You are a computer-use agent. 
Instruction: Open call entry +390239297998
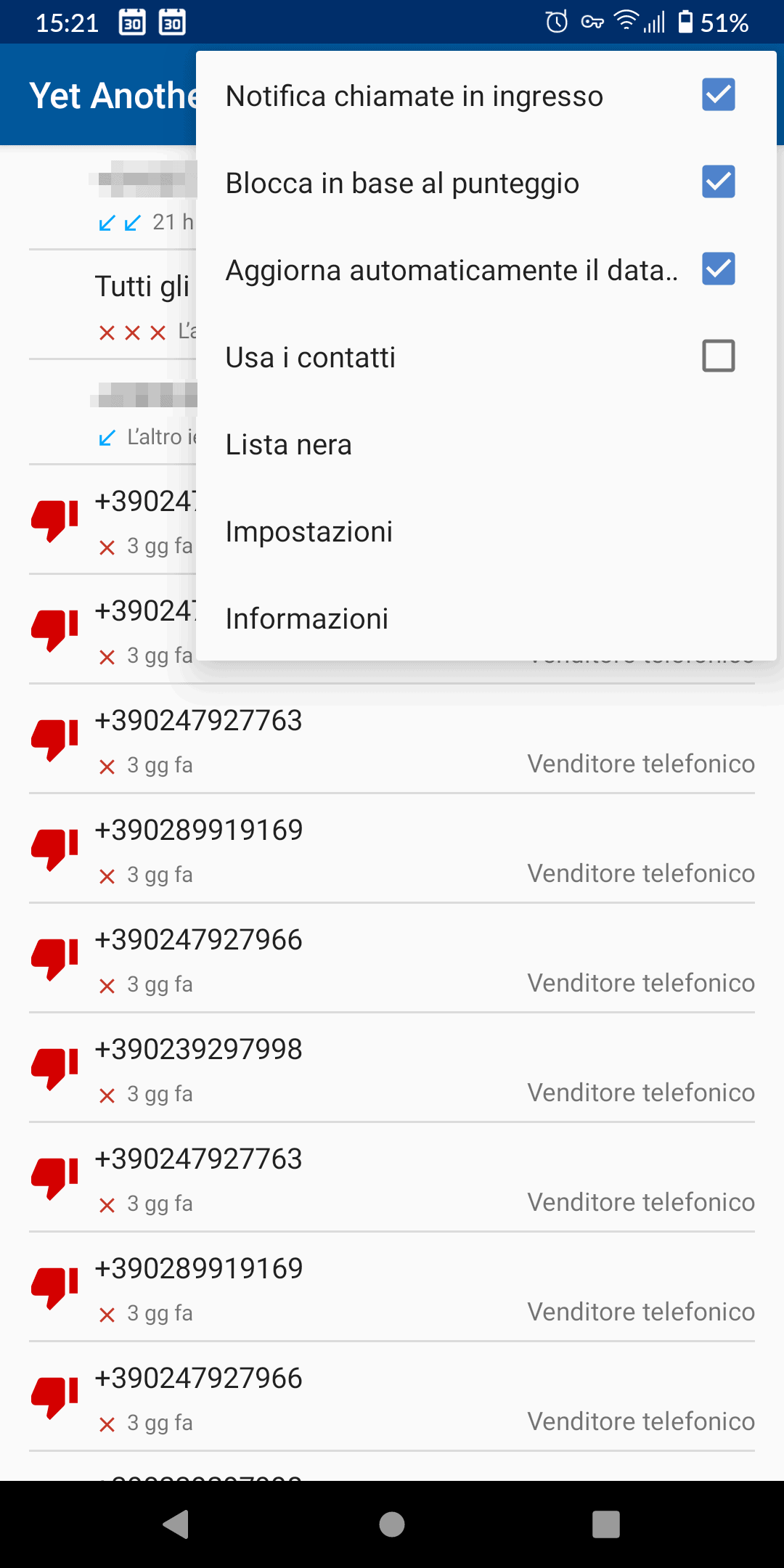tap(392, 1067)
